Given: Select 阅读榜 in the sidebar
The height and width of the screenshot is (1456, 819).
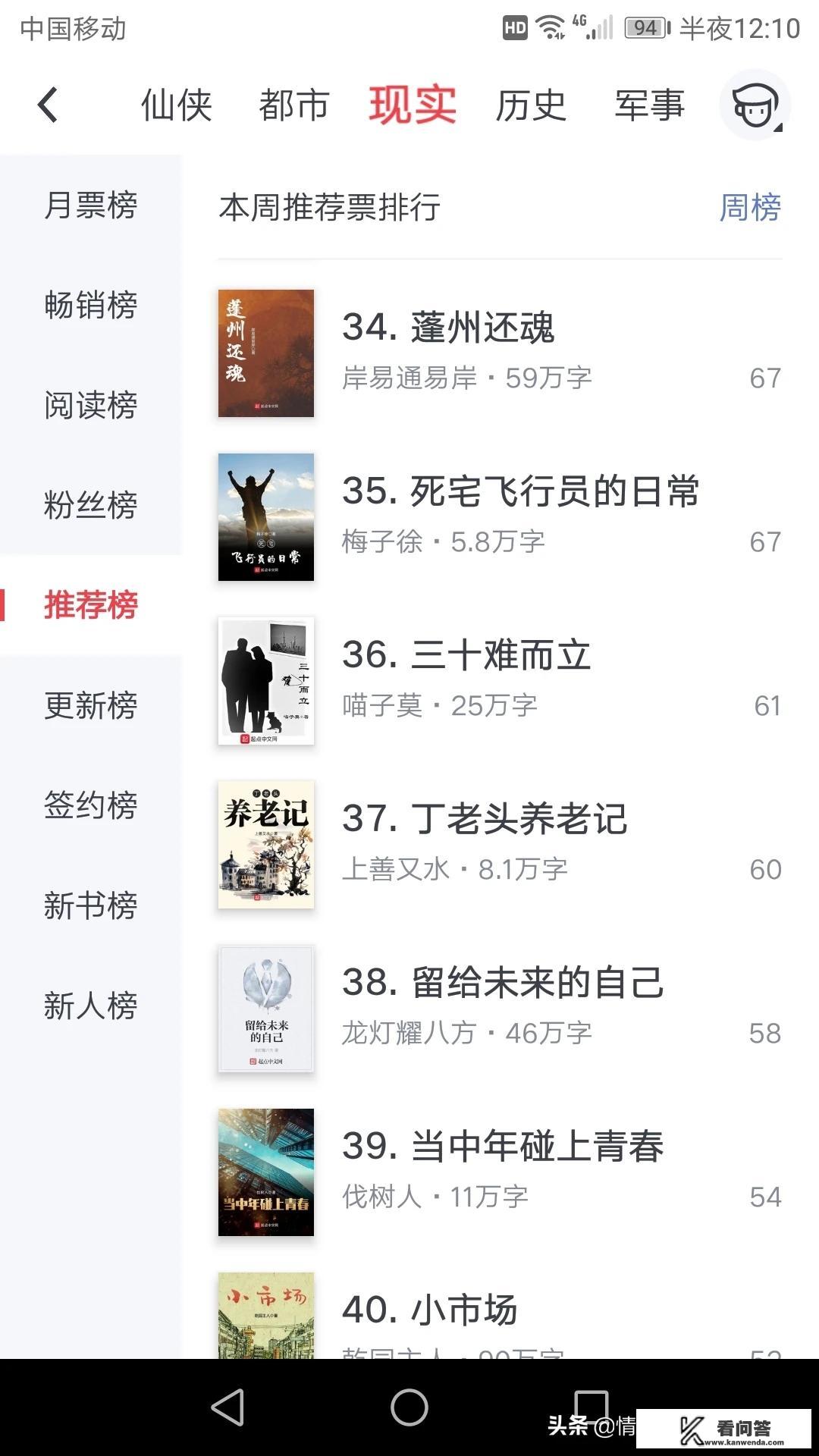Looking at the screenshot, I should coord(89,406).
